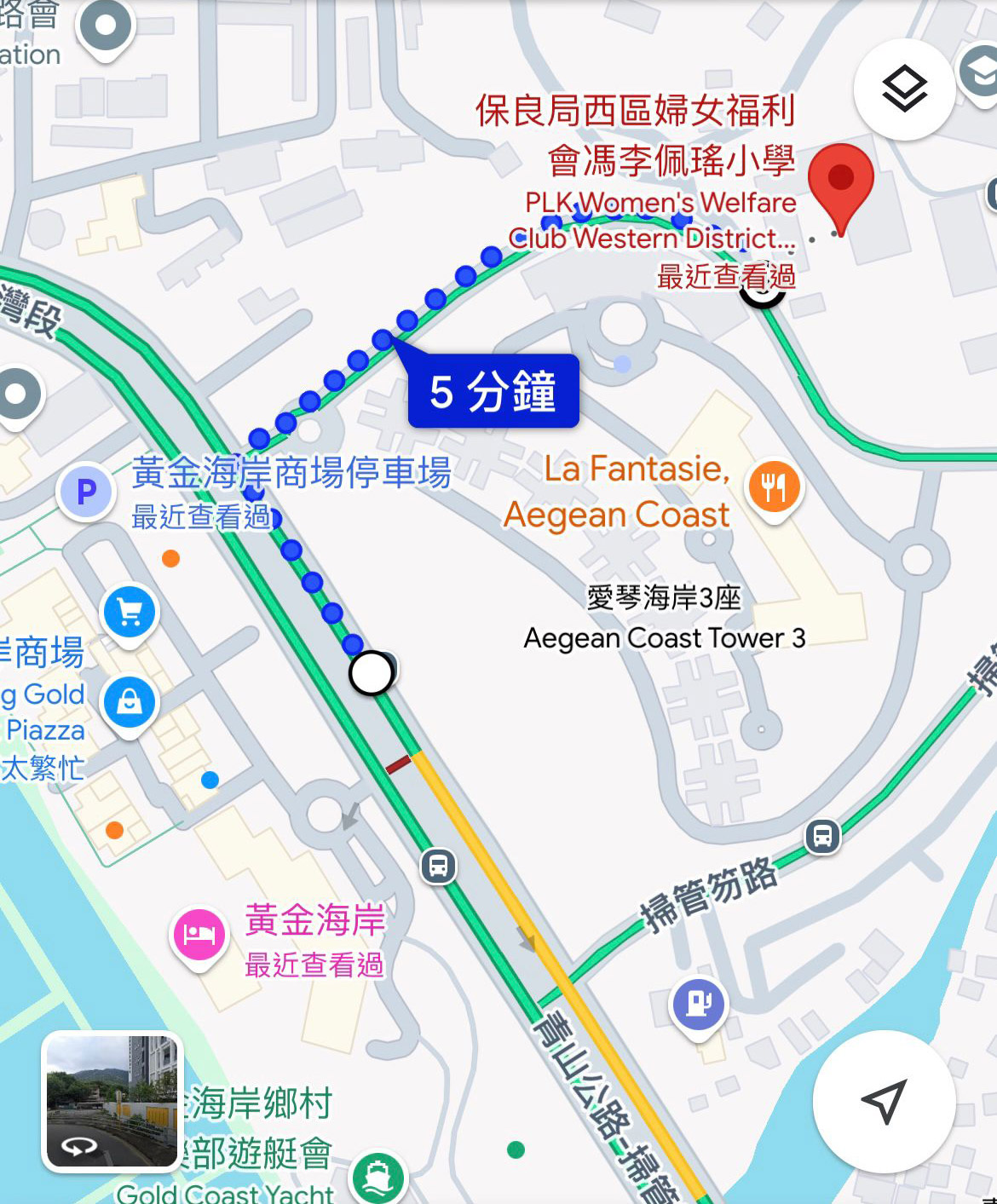
Task: Open the bus stop on 青山公路
Action: tap(438, 867)
